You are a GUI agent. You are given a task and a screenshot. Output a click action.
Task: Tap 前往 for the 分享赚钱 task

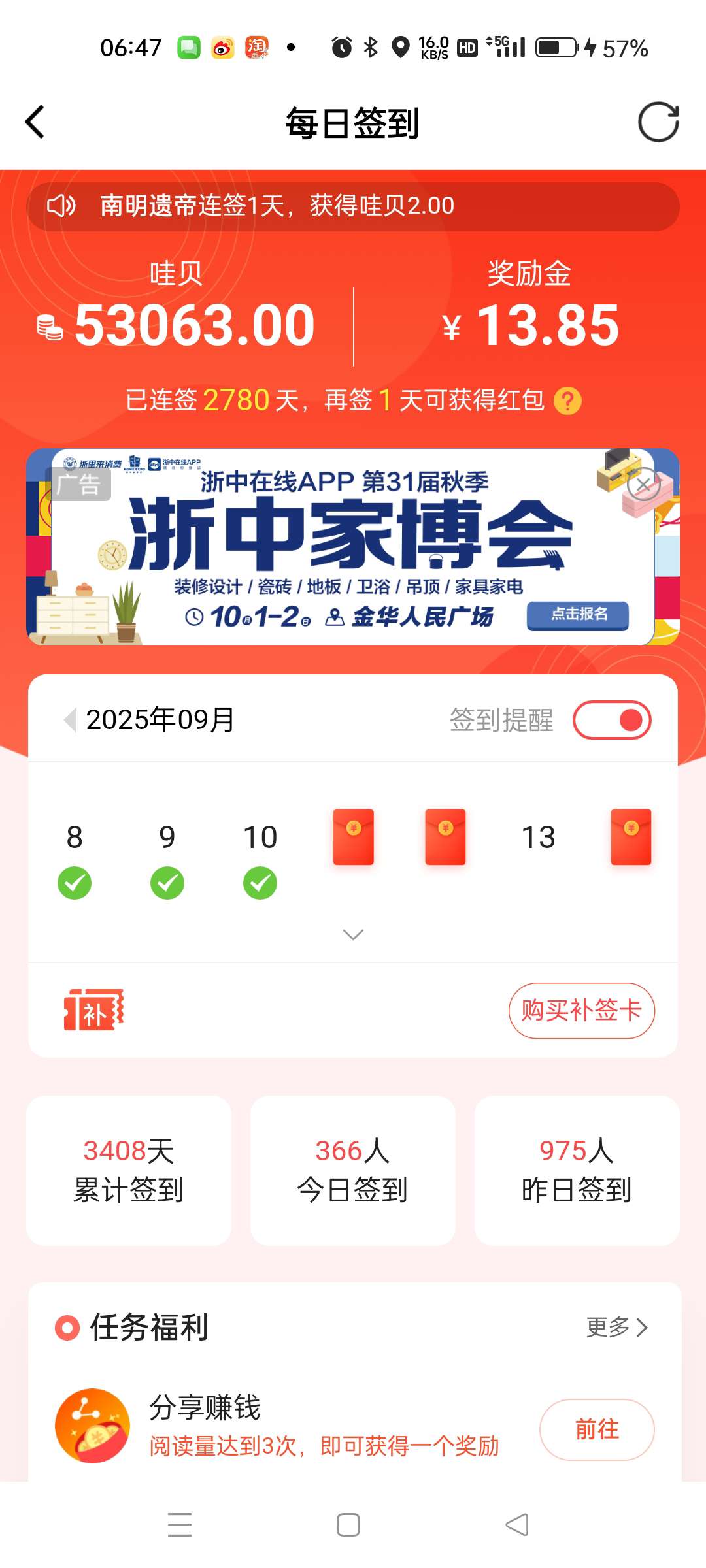coord(596,1429)
